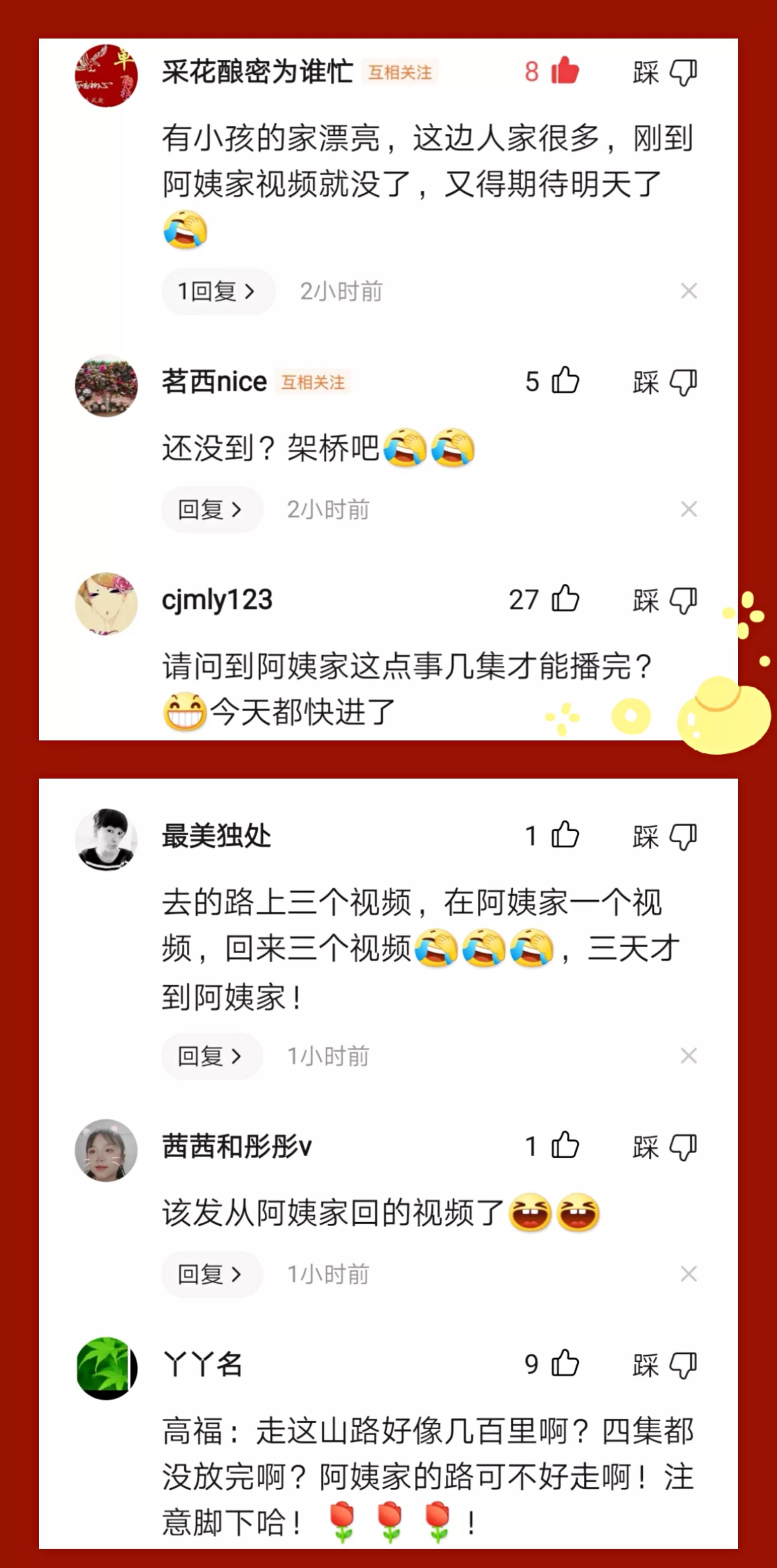Screen dimensions: 777x1568
Task: Tap 互相关注 badge beside 采花酿密为谁忙
Action: click(x=400, y=71)
